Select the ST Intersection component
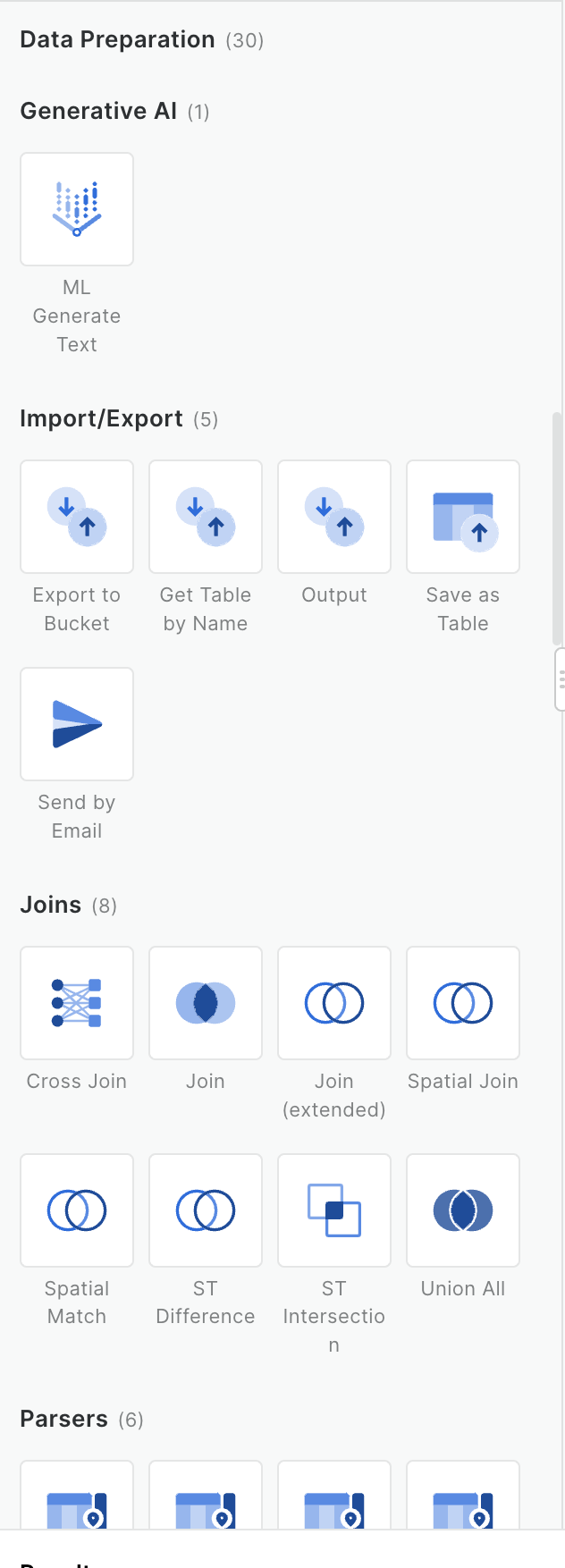 (x=334, y=1210)
